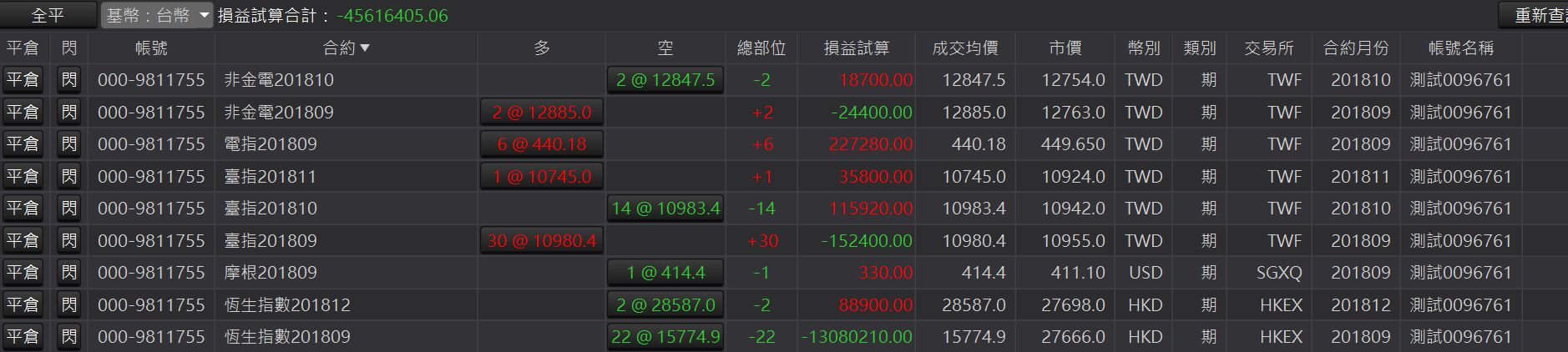Select the short position 2 @ 12847.5
The width and height of the screenshot is (1568, 352).
point(665,80)
